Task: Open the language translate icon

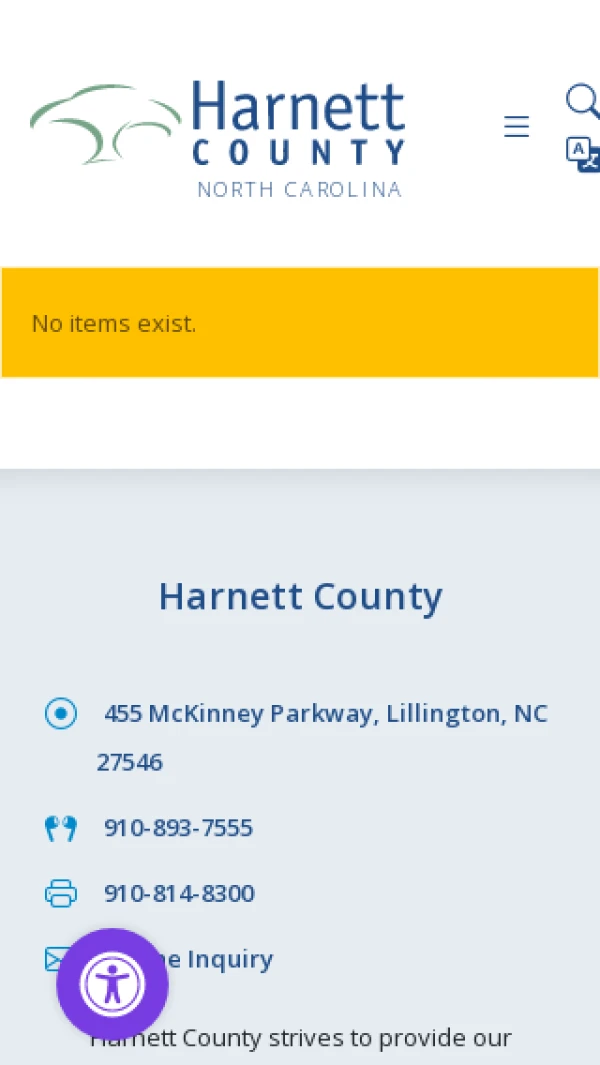Action: tap(582, 154)
